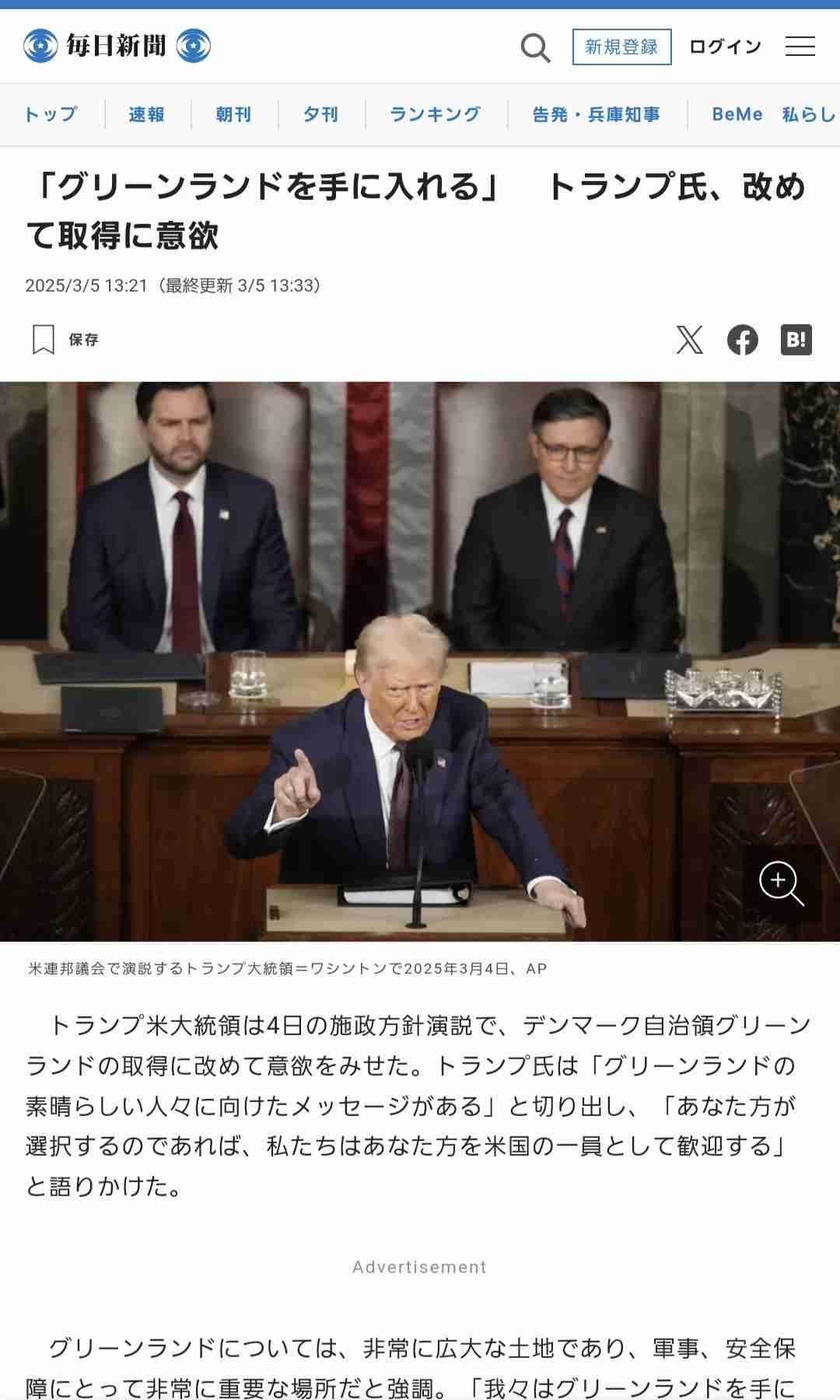Open the hamburger menu
The width and height of the screenshot is (840, 1400).
(800, 47)
